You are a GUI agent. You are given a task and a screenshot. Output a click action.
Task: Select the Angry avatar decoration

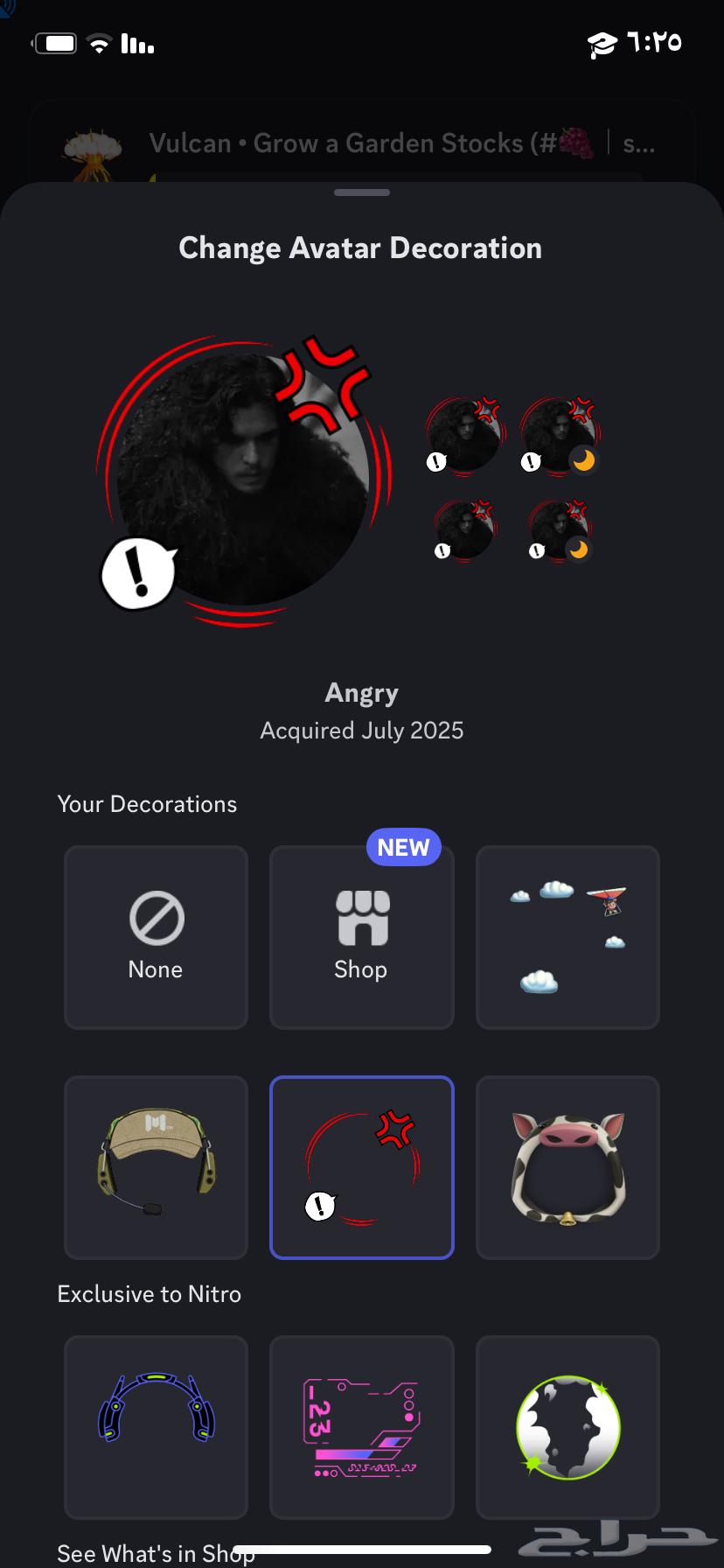[x=361, y=1167]
